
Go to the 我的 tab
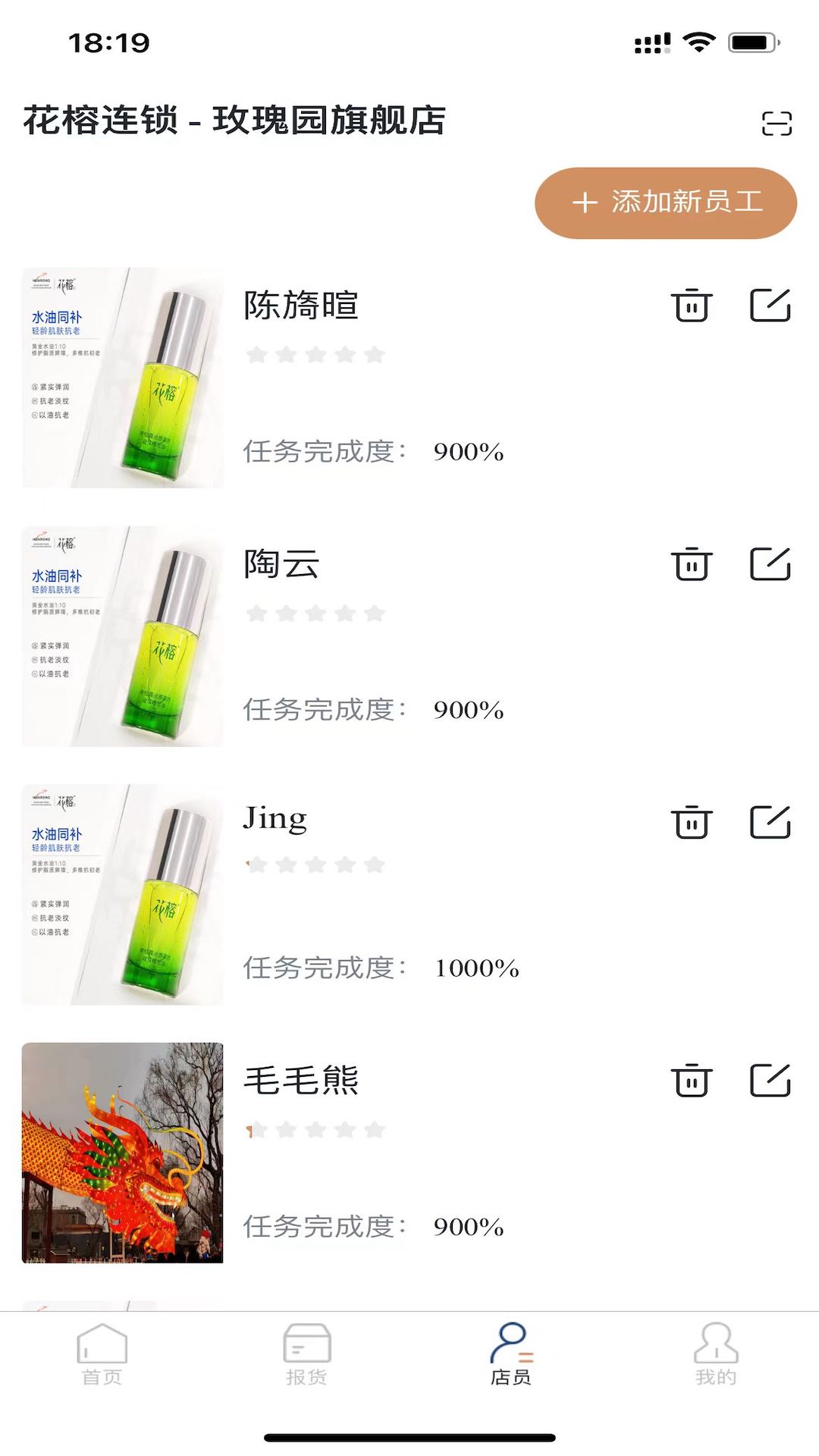tap(716, 1354)
